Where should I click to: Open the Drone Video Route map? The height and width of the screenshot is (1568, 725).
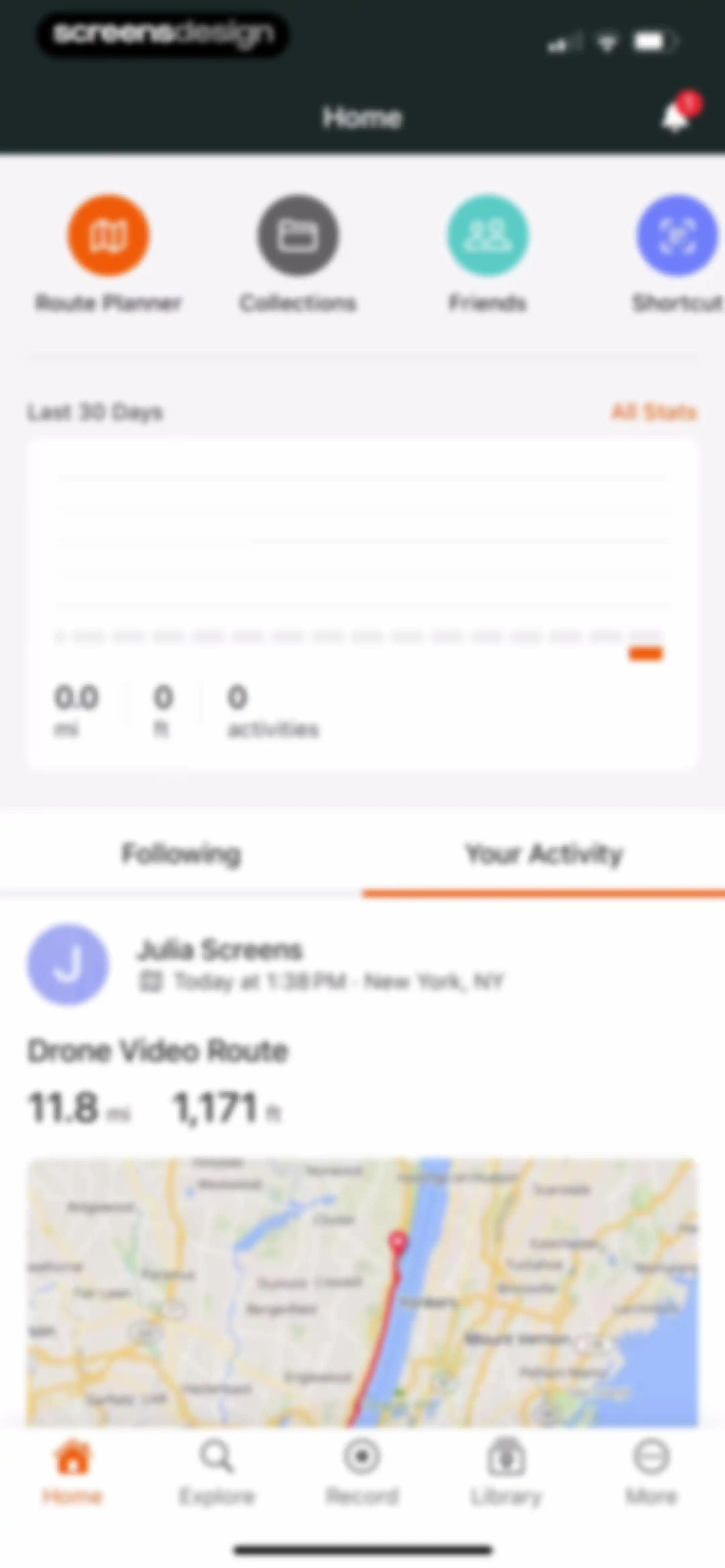[x=362, y=1292]
